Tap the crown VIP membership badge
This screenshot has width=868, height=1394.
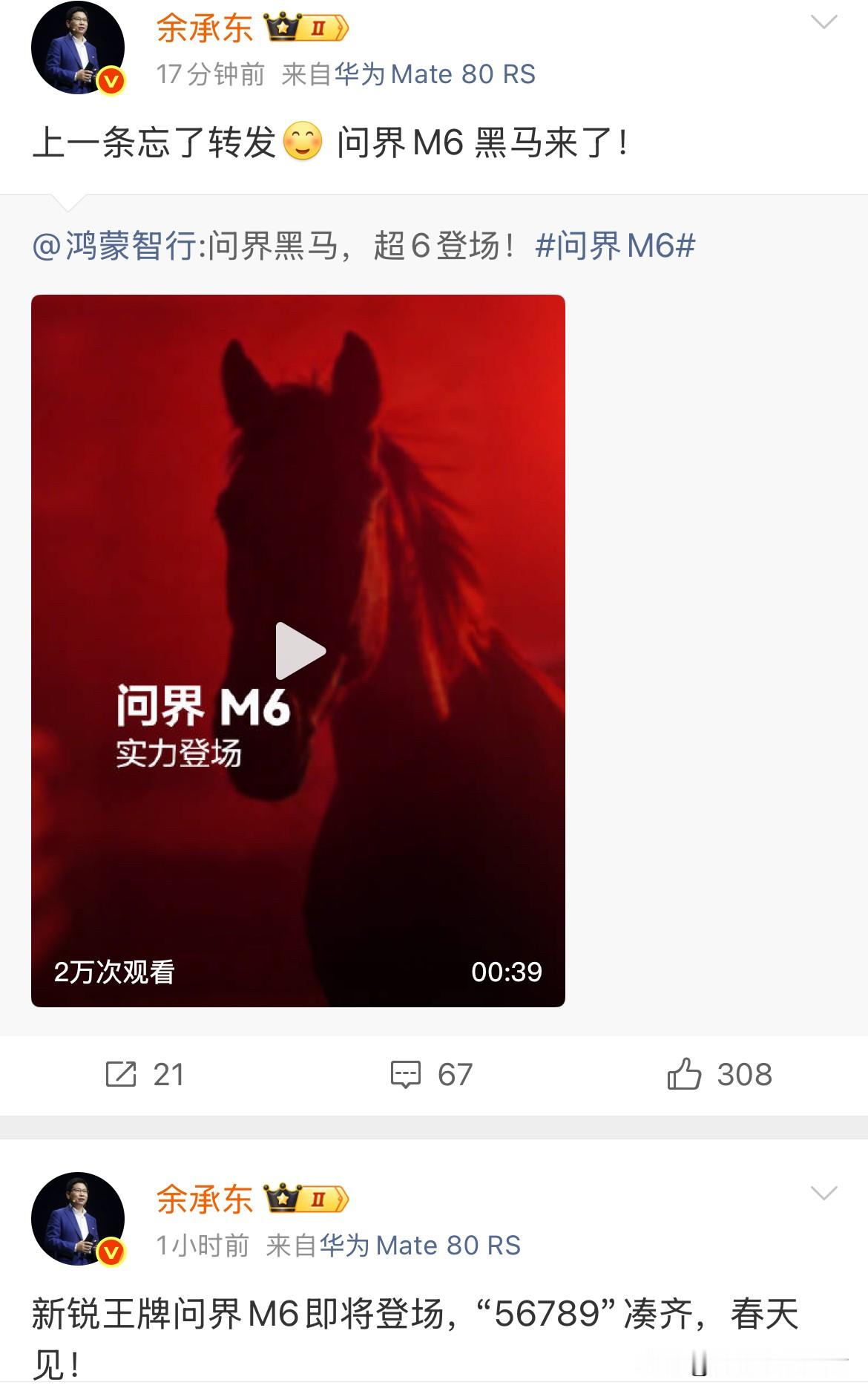[283, 27]
